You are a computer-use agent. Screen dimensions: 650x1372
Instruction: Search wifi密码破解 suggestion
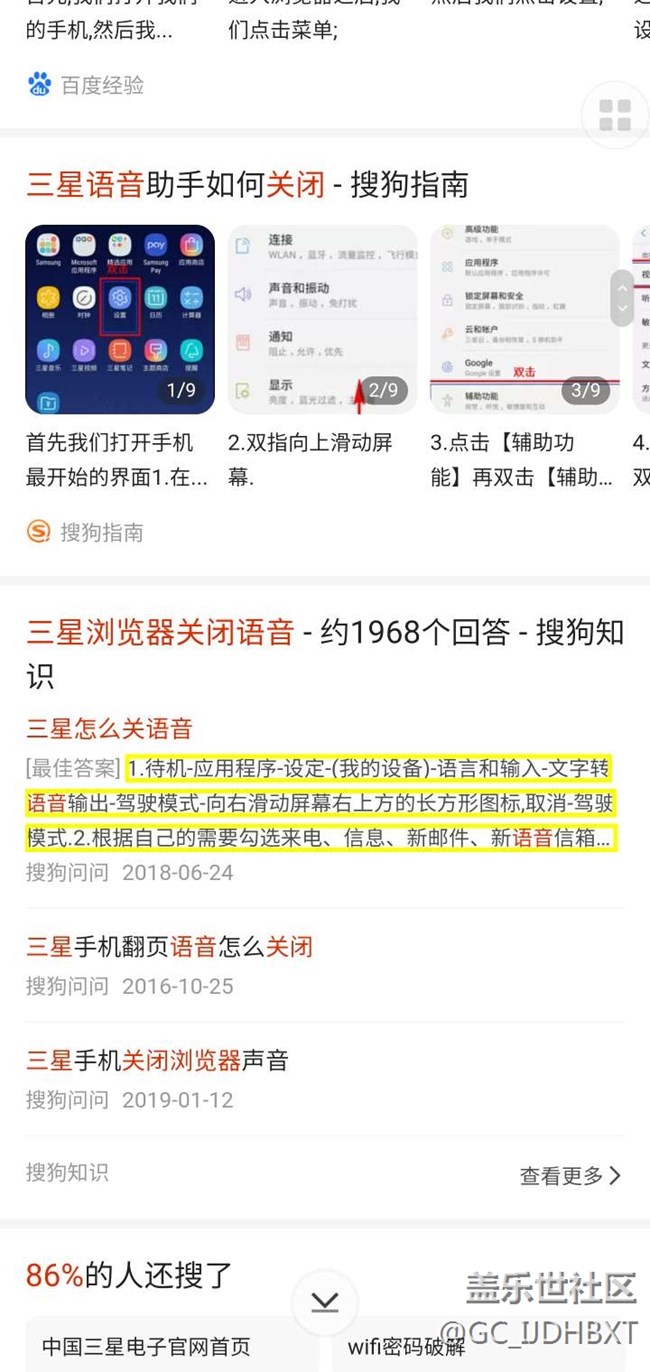pos(406,1347)
